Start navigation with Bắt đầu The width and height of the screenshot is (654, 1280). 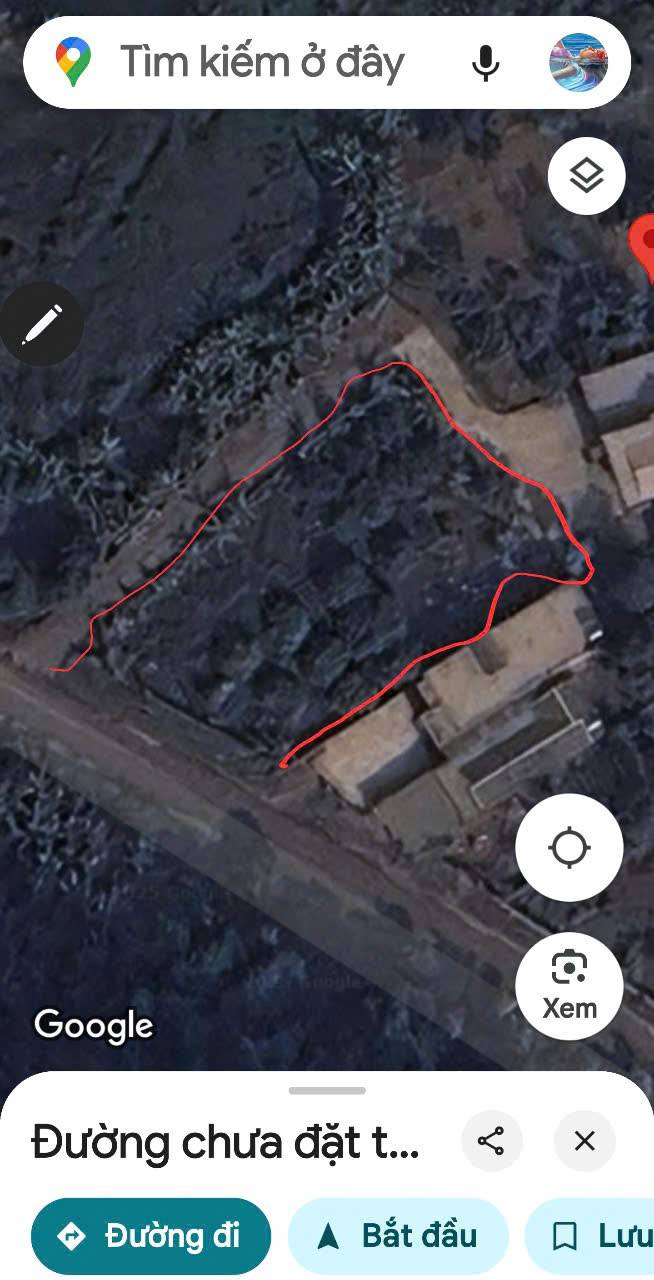[399, 1236]
